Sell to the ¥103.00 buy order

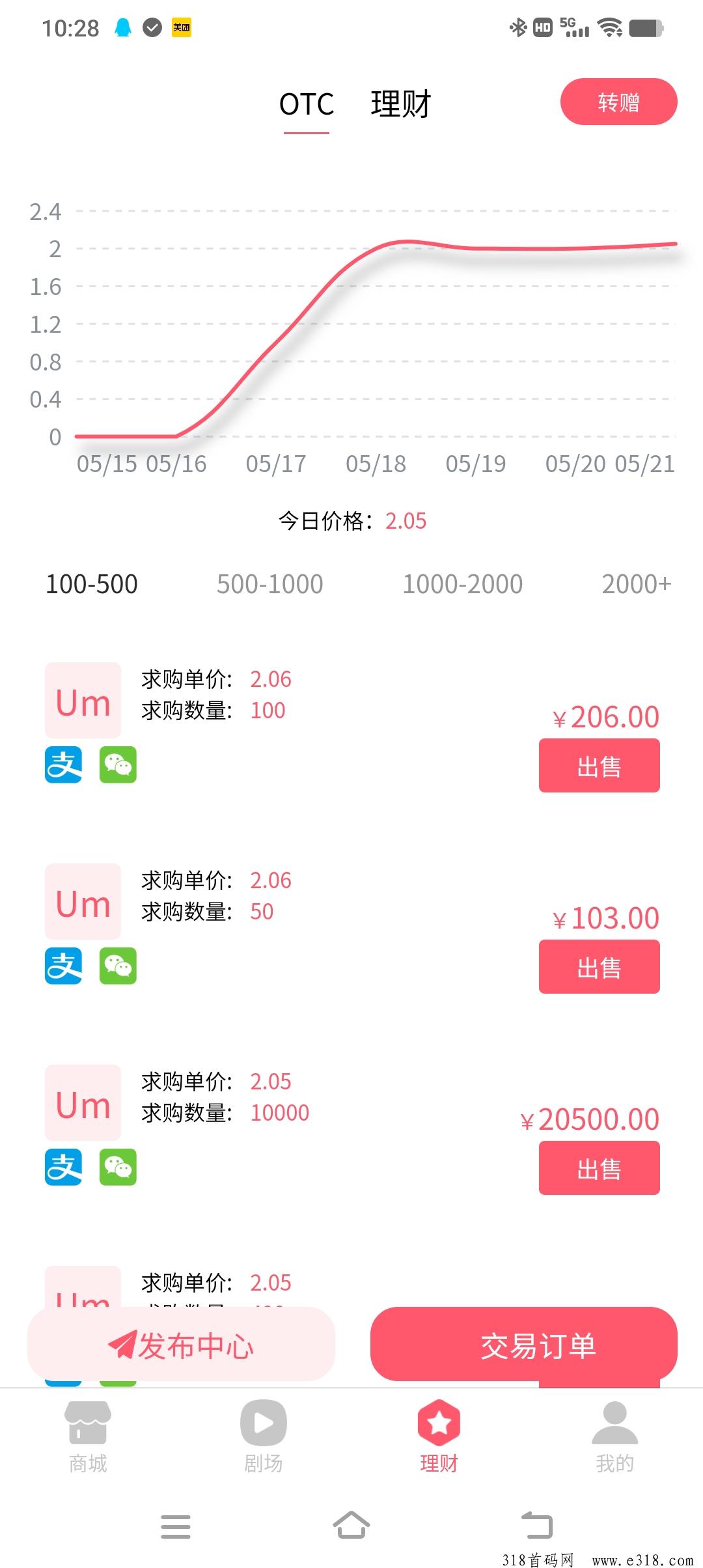point(599,967)
